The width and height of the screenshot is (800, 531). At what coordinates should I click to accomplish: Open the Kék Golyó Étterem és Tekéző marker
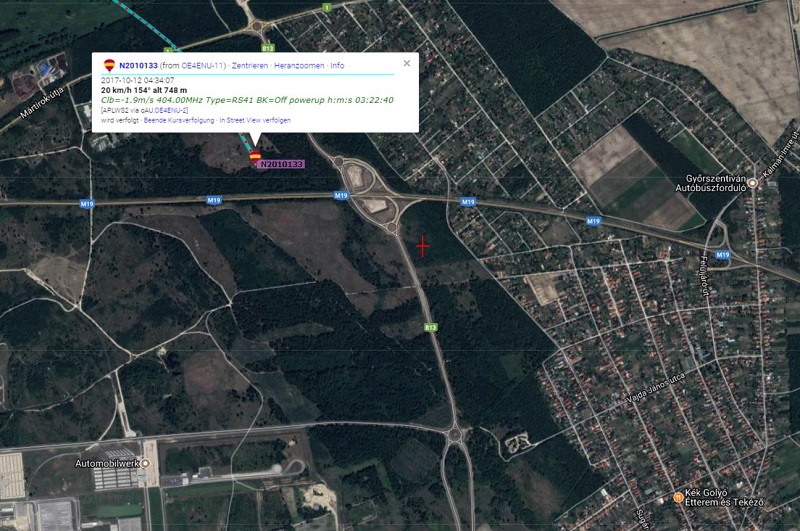pyautogui.click(x=679, y=497)
